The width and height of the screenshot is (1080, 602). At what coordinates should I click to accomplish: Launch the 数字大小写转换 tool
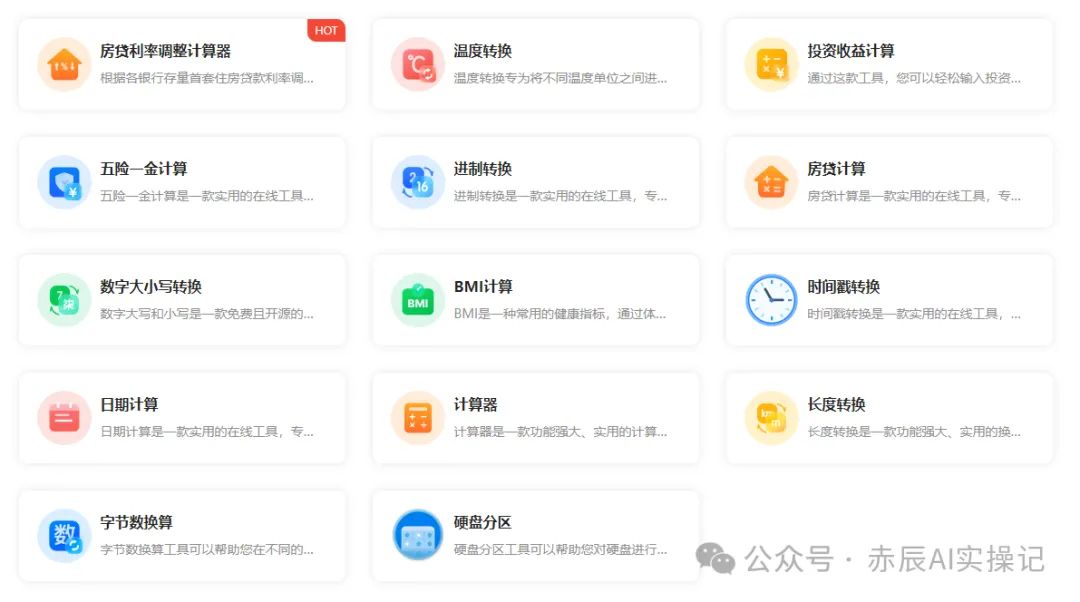[182, 300]
